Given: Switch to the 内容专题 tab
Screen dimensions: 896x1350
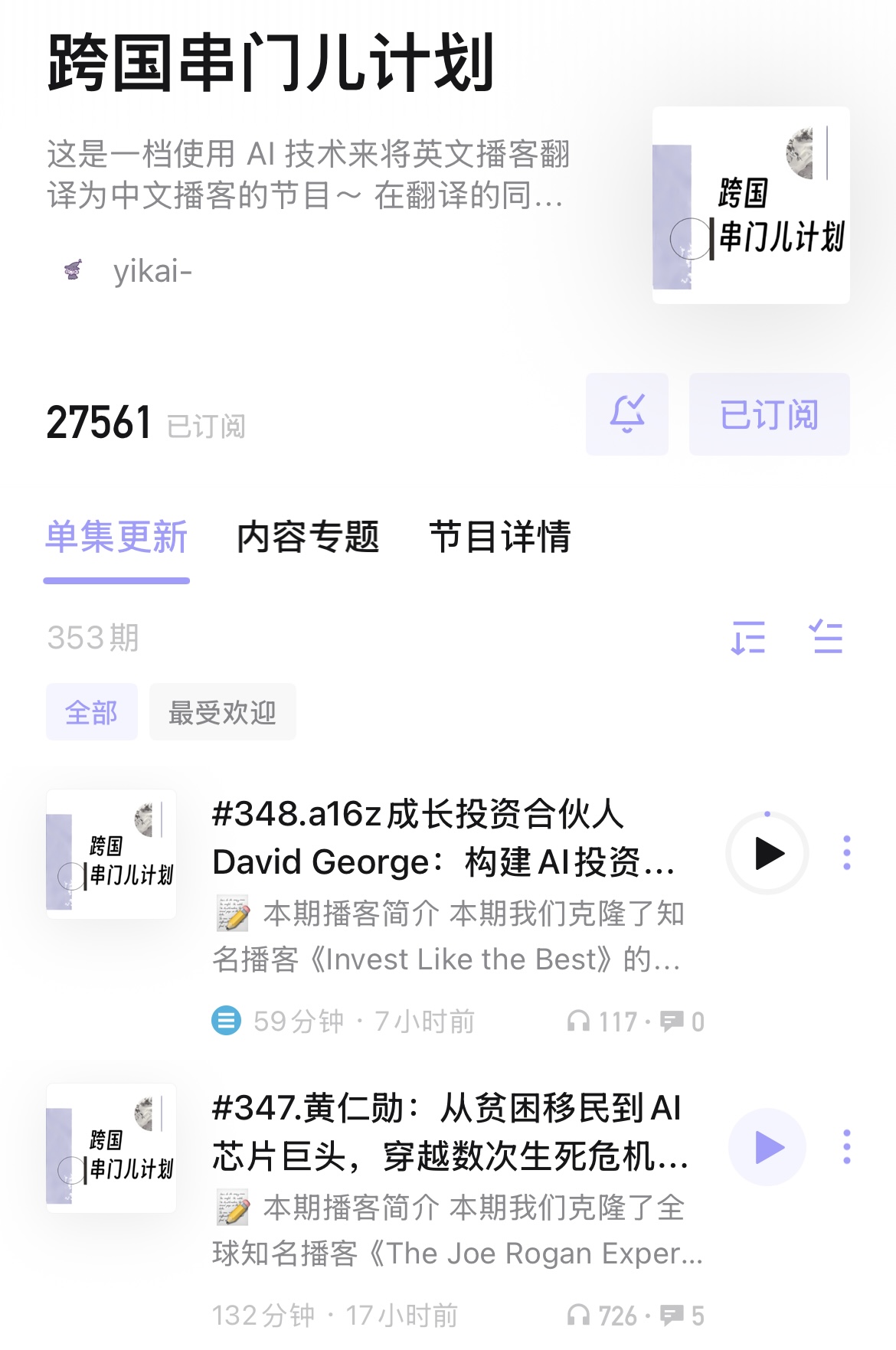Looking at the screenshot, I should point(308,537).
